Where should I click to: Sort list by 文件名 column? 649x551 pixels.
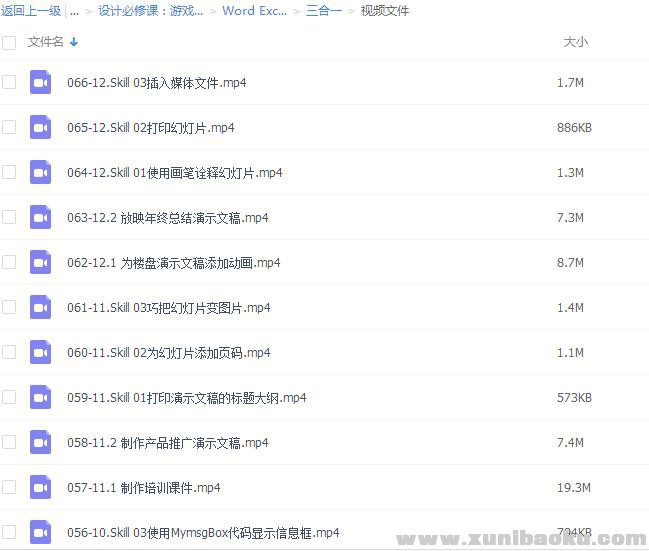pos(46,42)
